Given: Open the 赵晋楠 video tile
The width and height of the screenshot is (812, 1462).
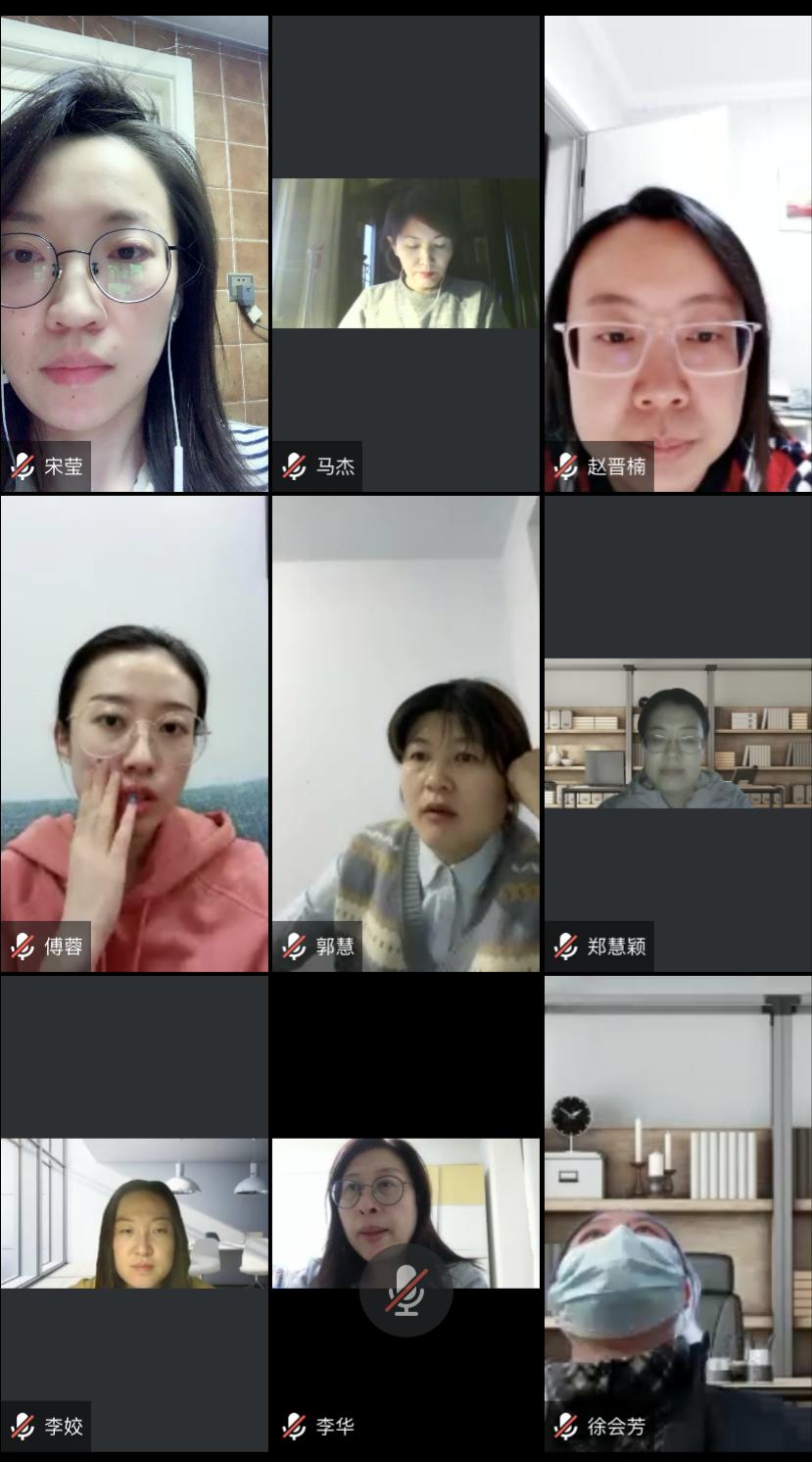Looking at the screenshot, I should point(678,253).
